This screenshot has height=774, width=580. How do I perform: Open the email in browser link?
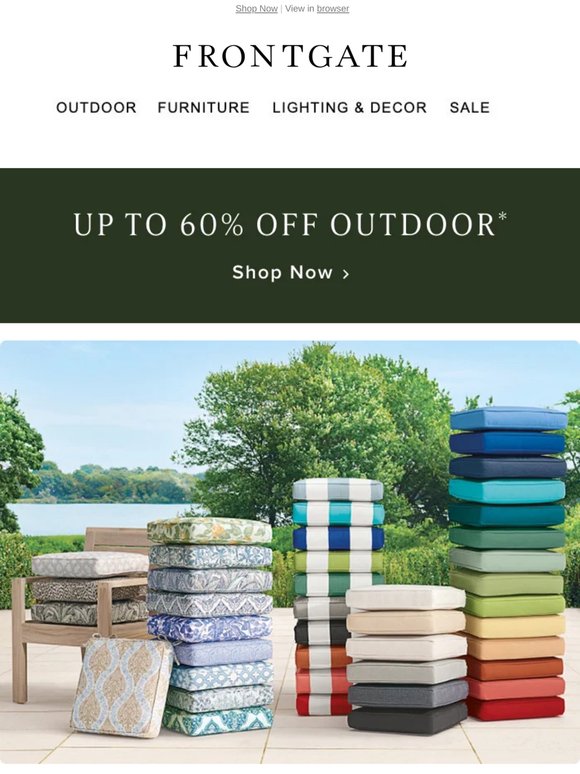point(333,8)
